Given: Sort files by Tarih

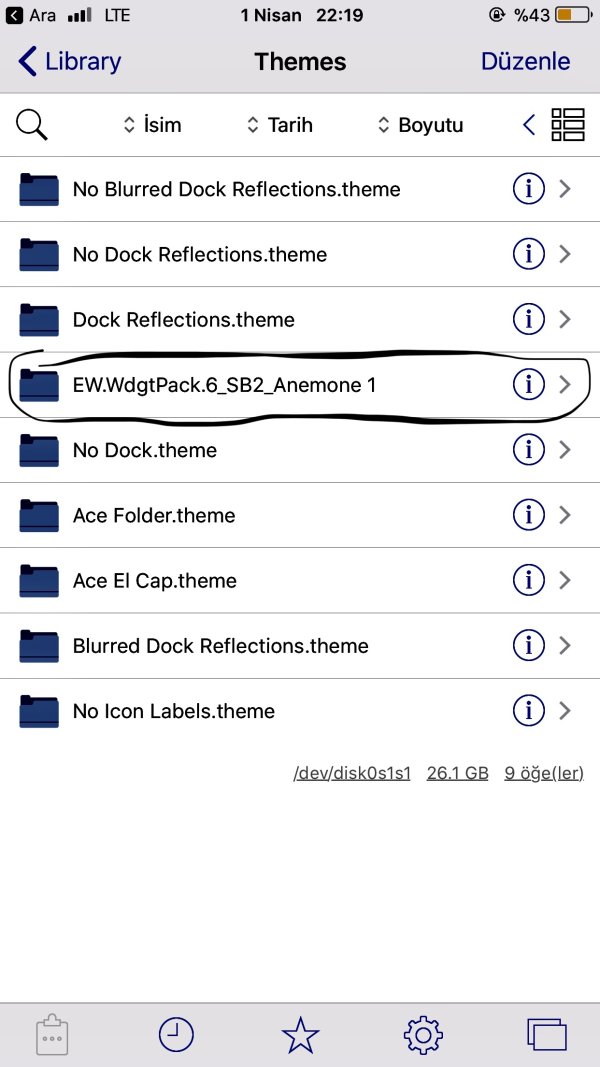Looking at the screenshot, I should coord(279,125).
